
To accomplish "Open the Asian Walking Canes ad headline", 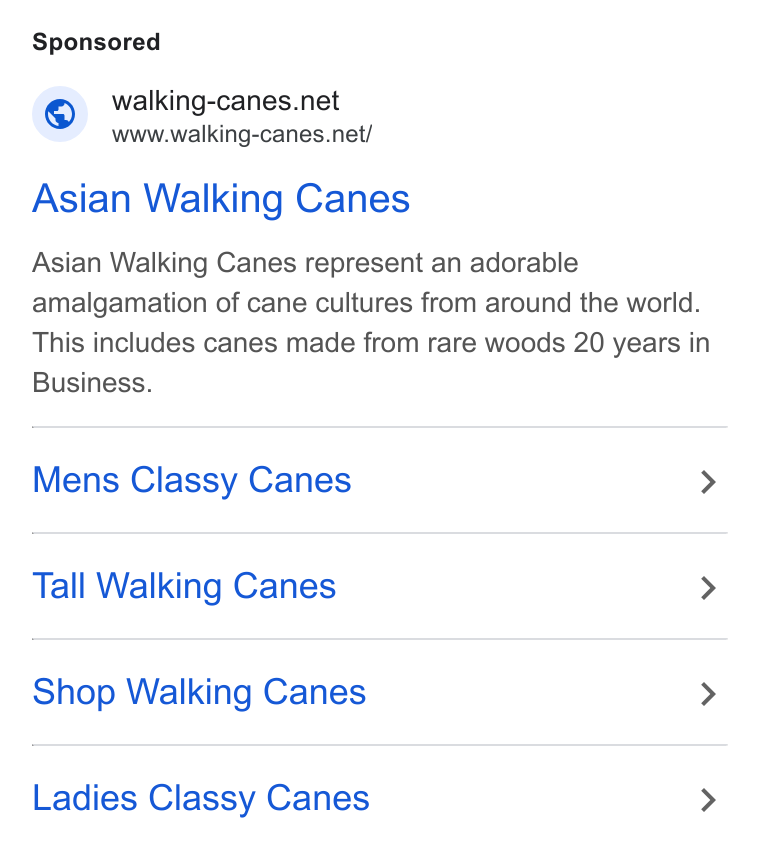I will point(221,199).
